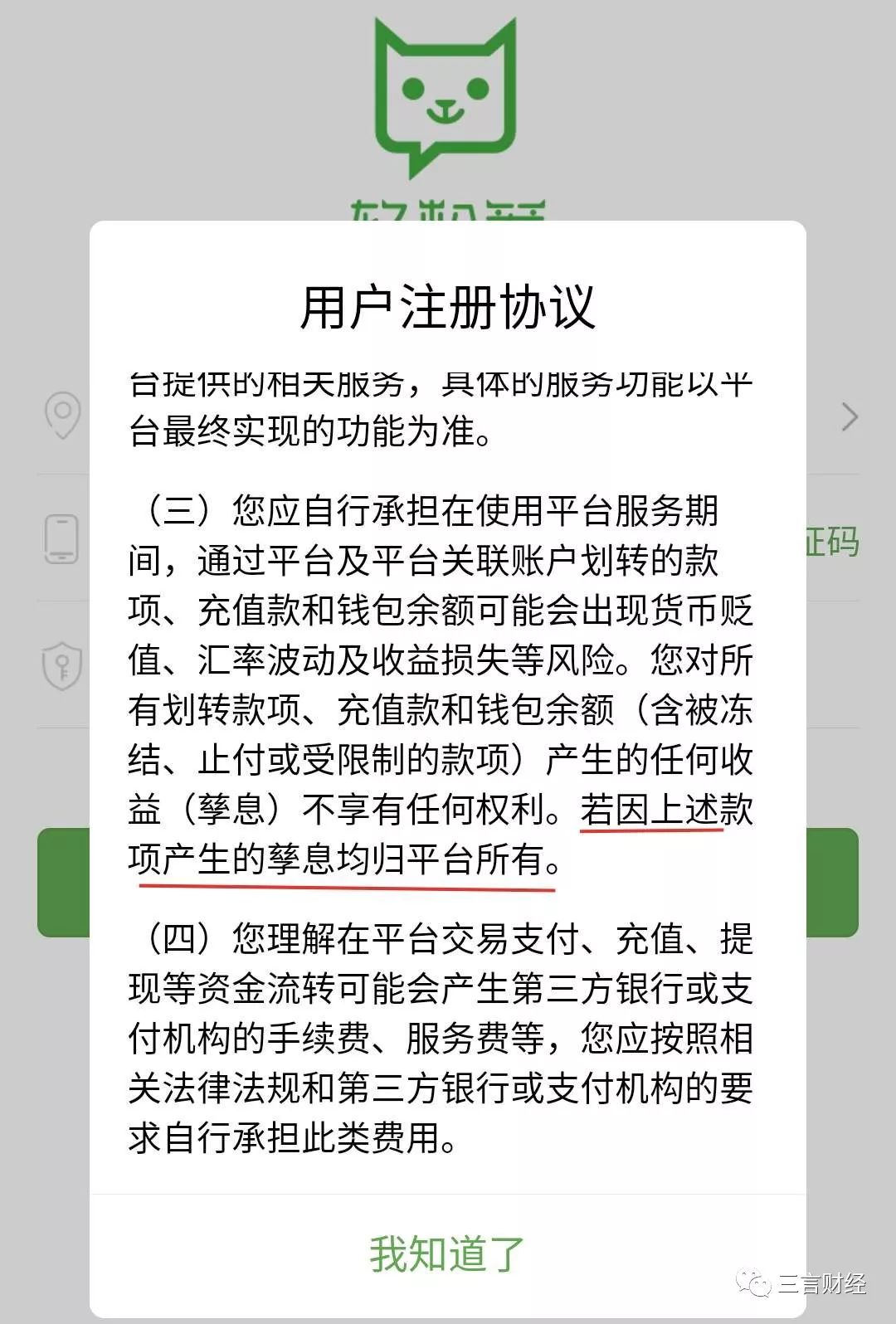Image resolution: width=896 pixels, height=1324 pixels.
Task: Dismiss the agreement with 我知道了
Action: point(447,1253)
